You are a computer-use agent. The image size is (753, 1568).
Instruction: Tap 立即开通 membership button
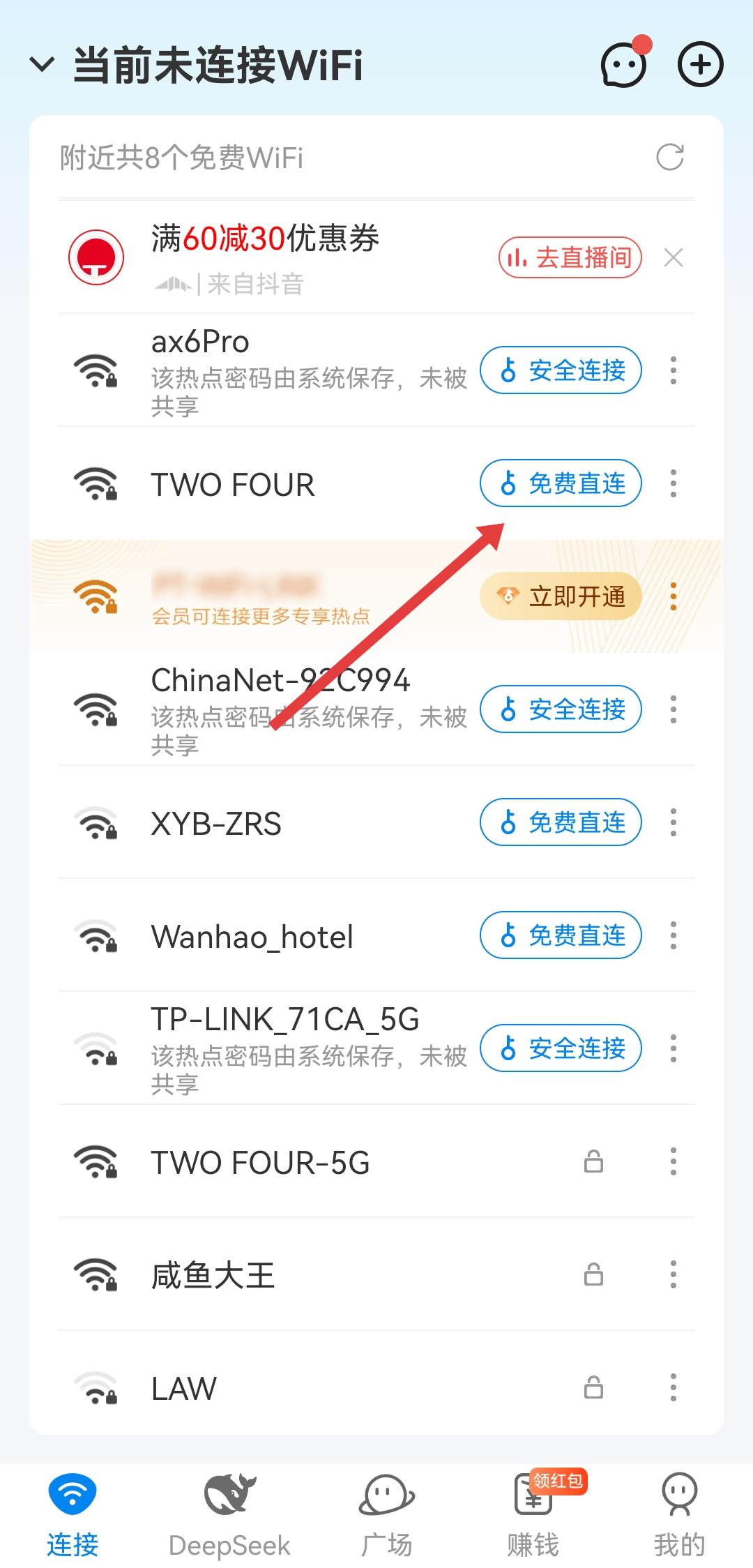coord(561,596)
